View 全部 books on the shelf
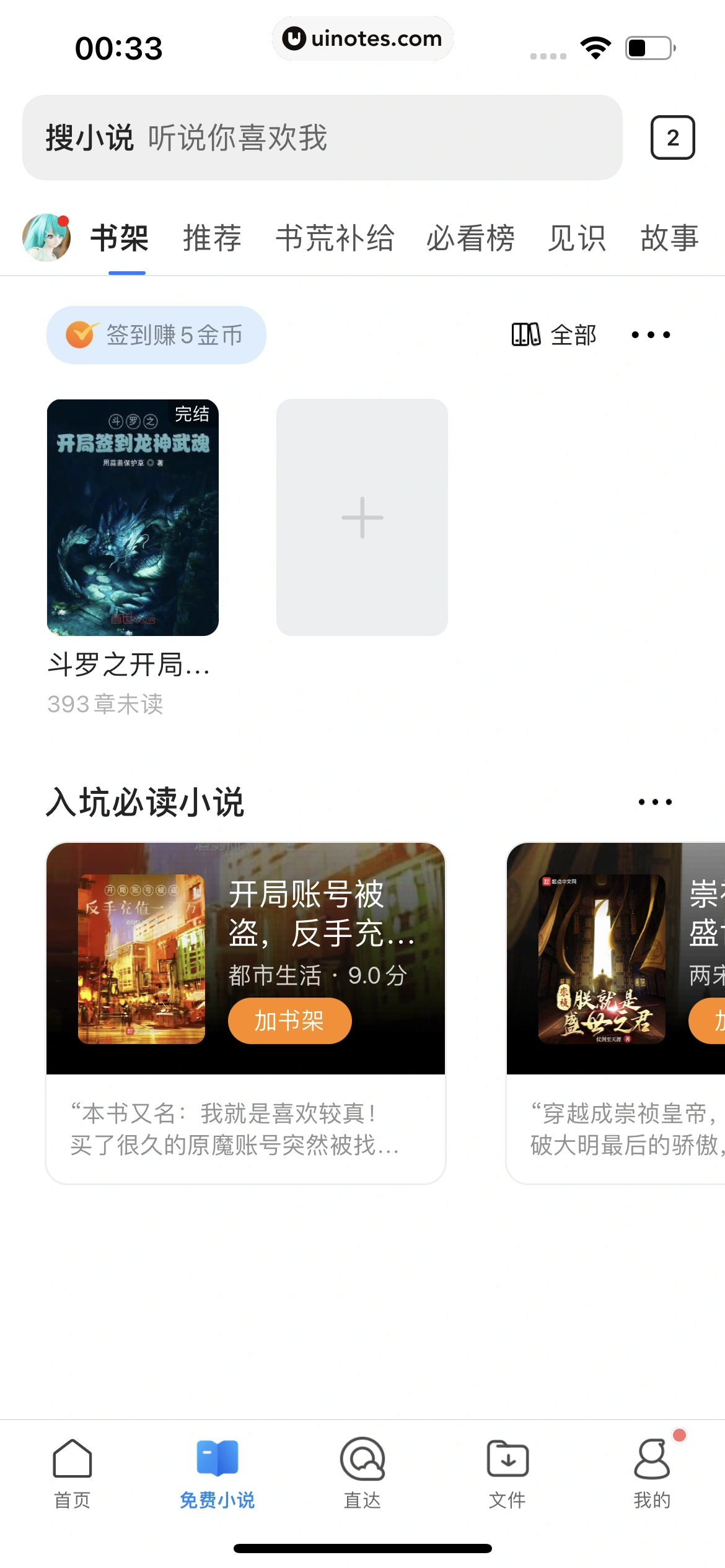Image resolution: width=725 pixels, height=1568 pixels. tap(554, 335)
